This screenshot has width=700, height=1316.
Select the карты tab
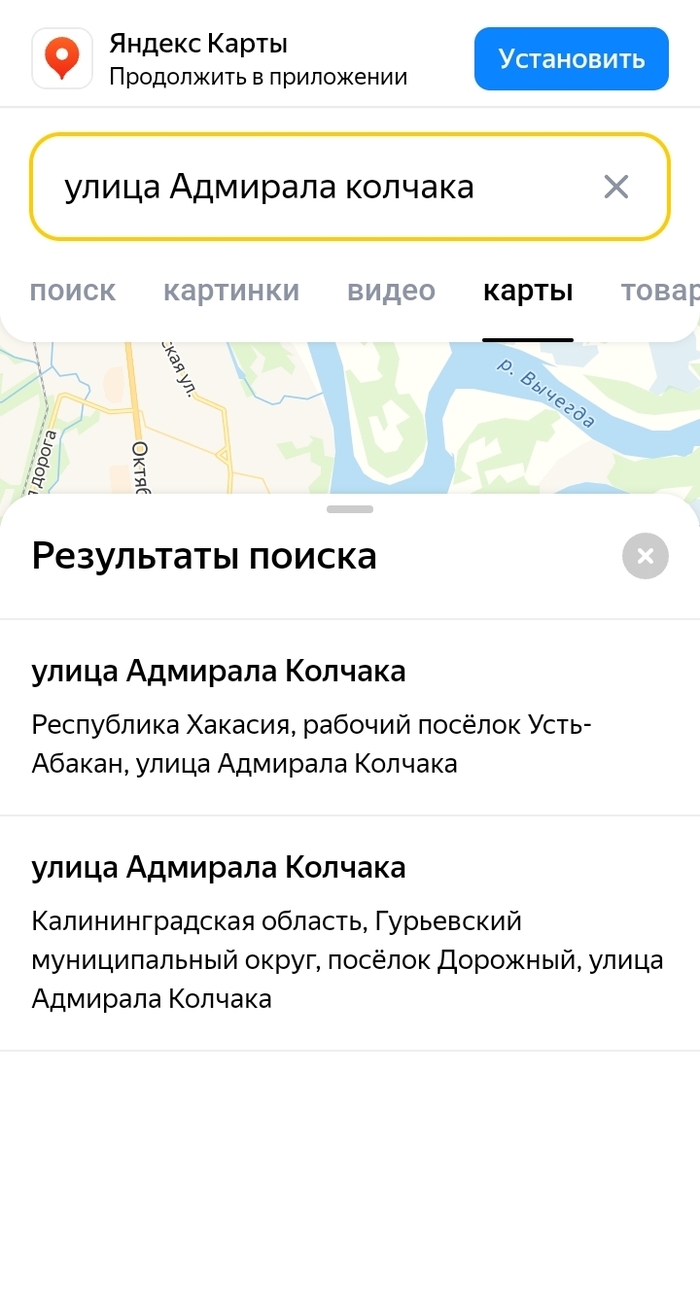click(528, 291)
